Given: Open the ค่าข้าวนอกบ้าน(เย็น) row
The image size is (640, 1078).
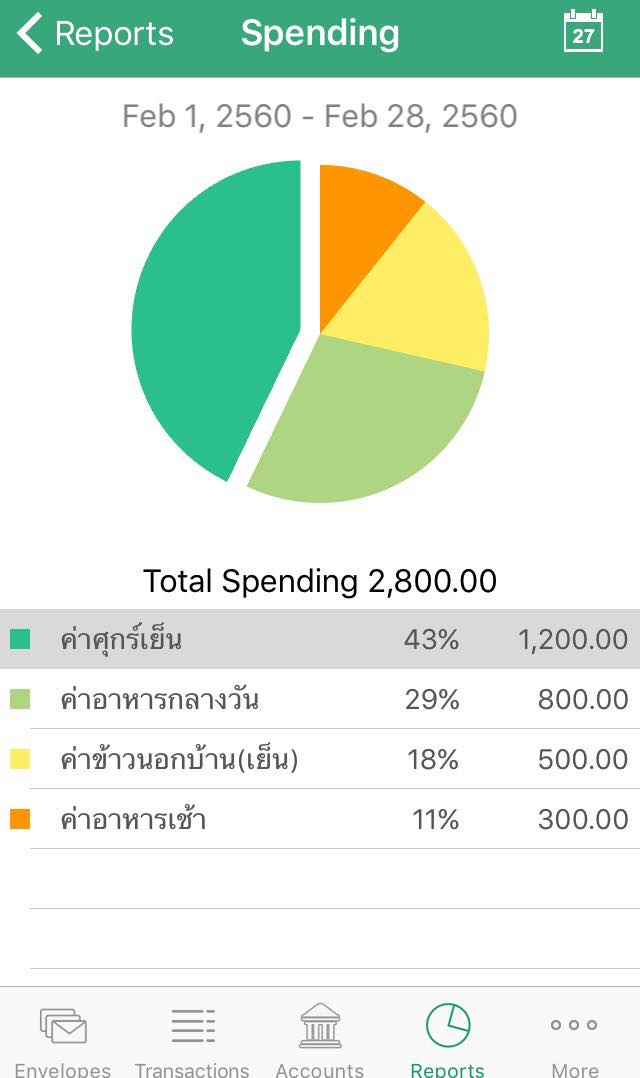Looking at the screenshot, I should (320, 759).
